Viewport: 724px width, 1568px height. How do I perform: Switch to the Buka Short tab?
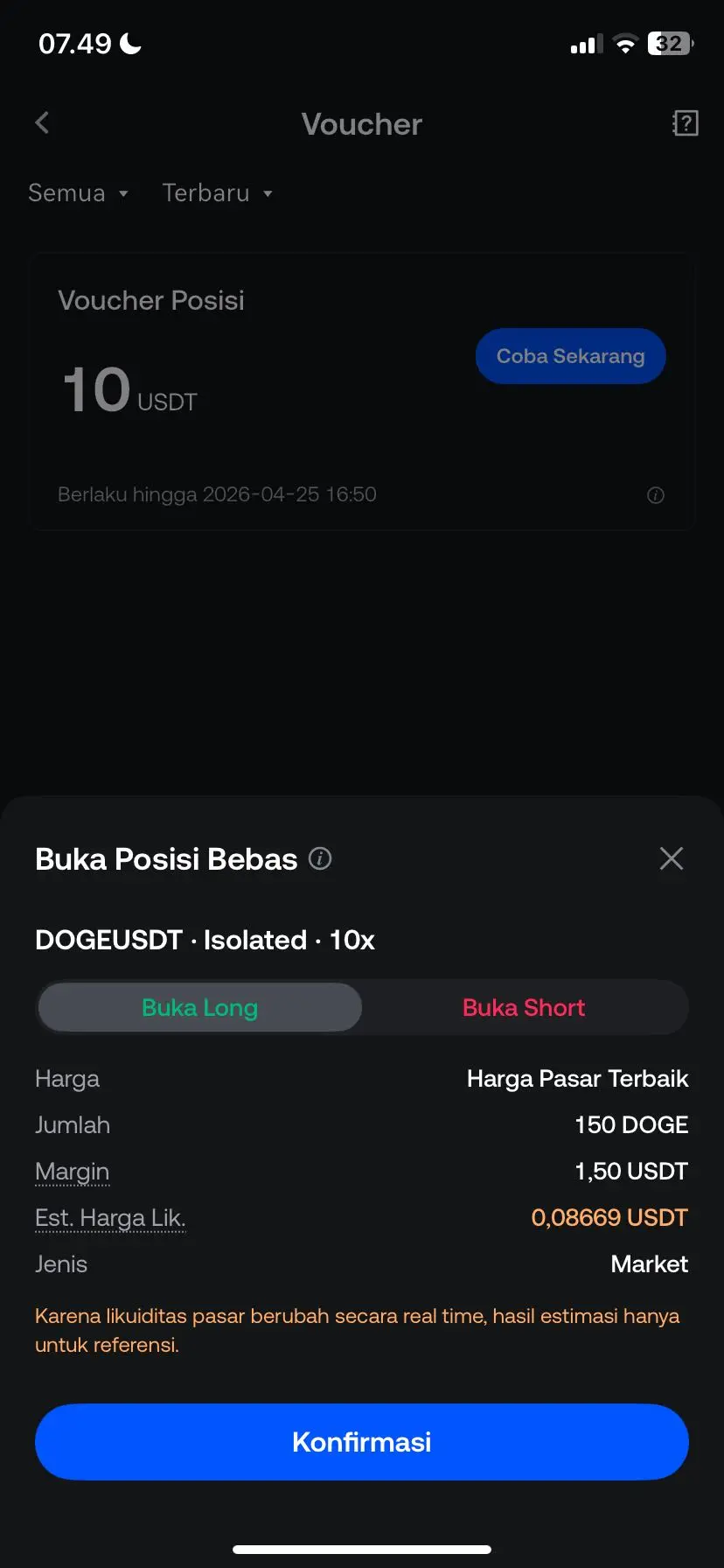point(523,1007)
